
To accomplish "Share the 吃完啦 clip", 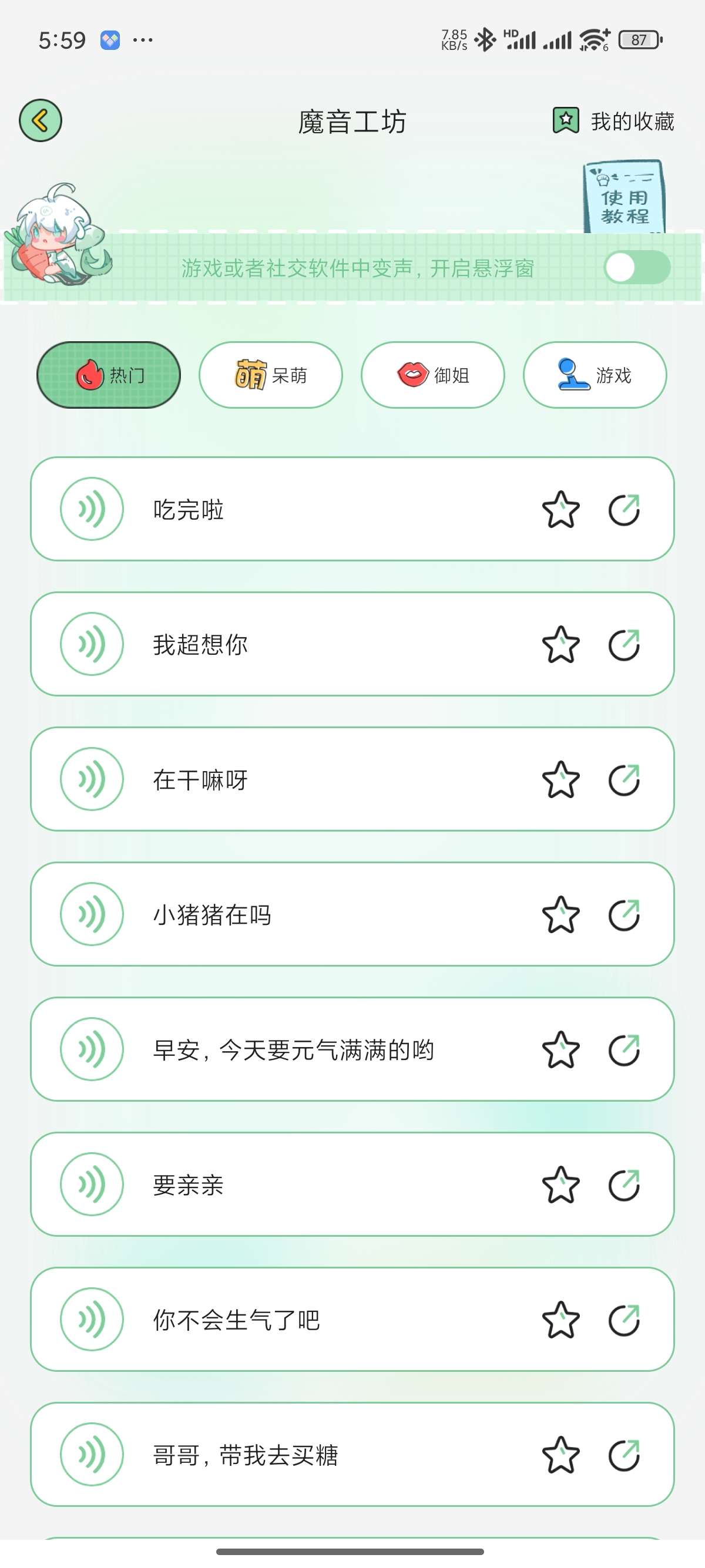I will 624,510.
